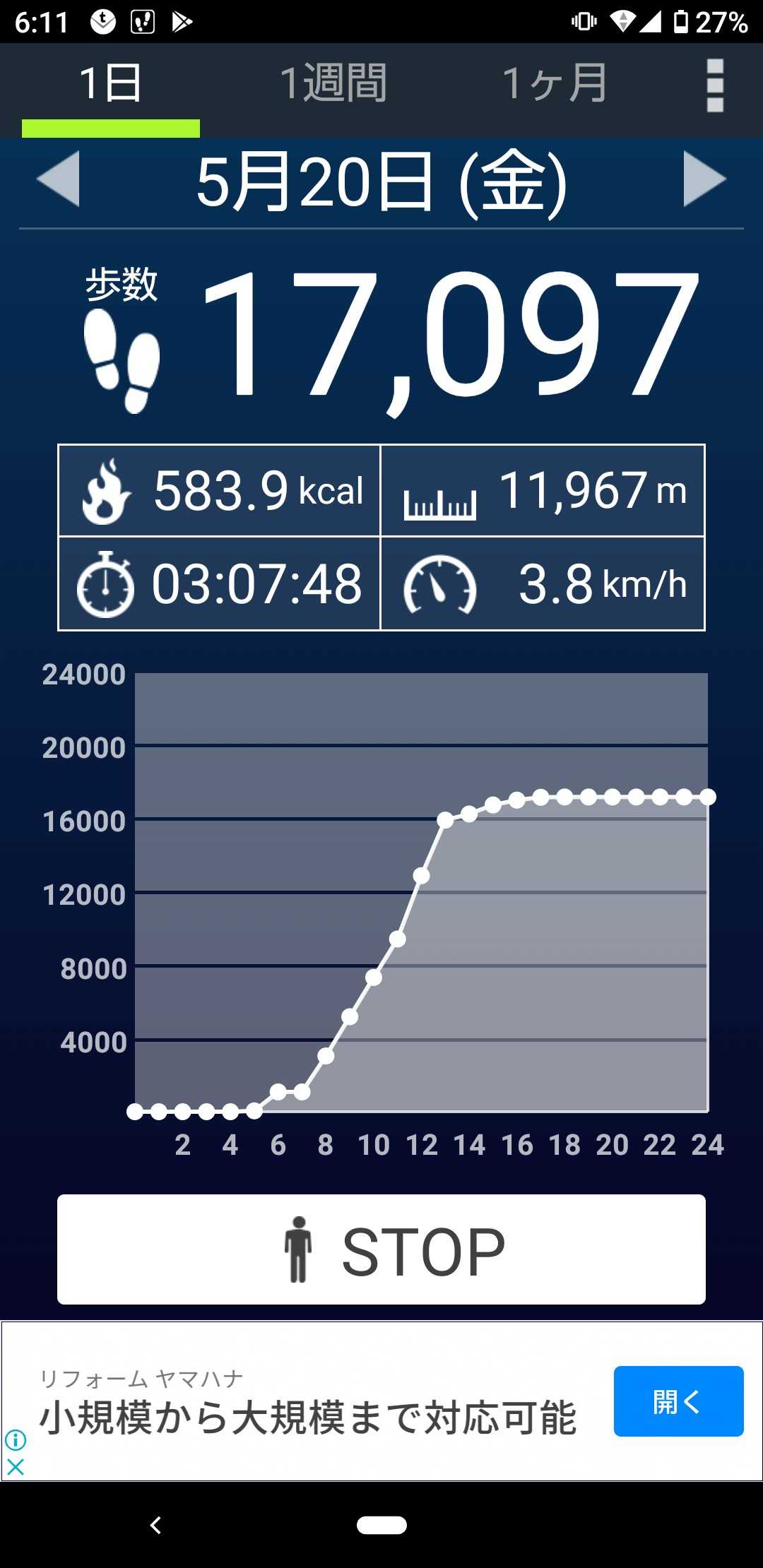763x1568 pixels.
Task: Go to the previous day arrow
Action: pos(58,179)
